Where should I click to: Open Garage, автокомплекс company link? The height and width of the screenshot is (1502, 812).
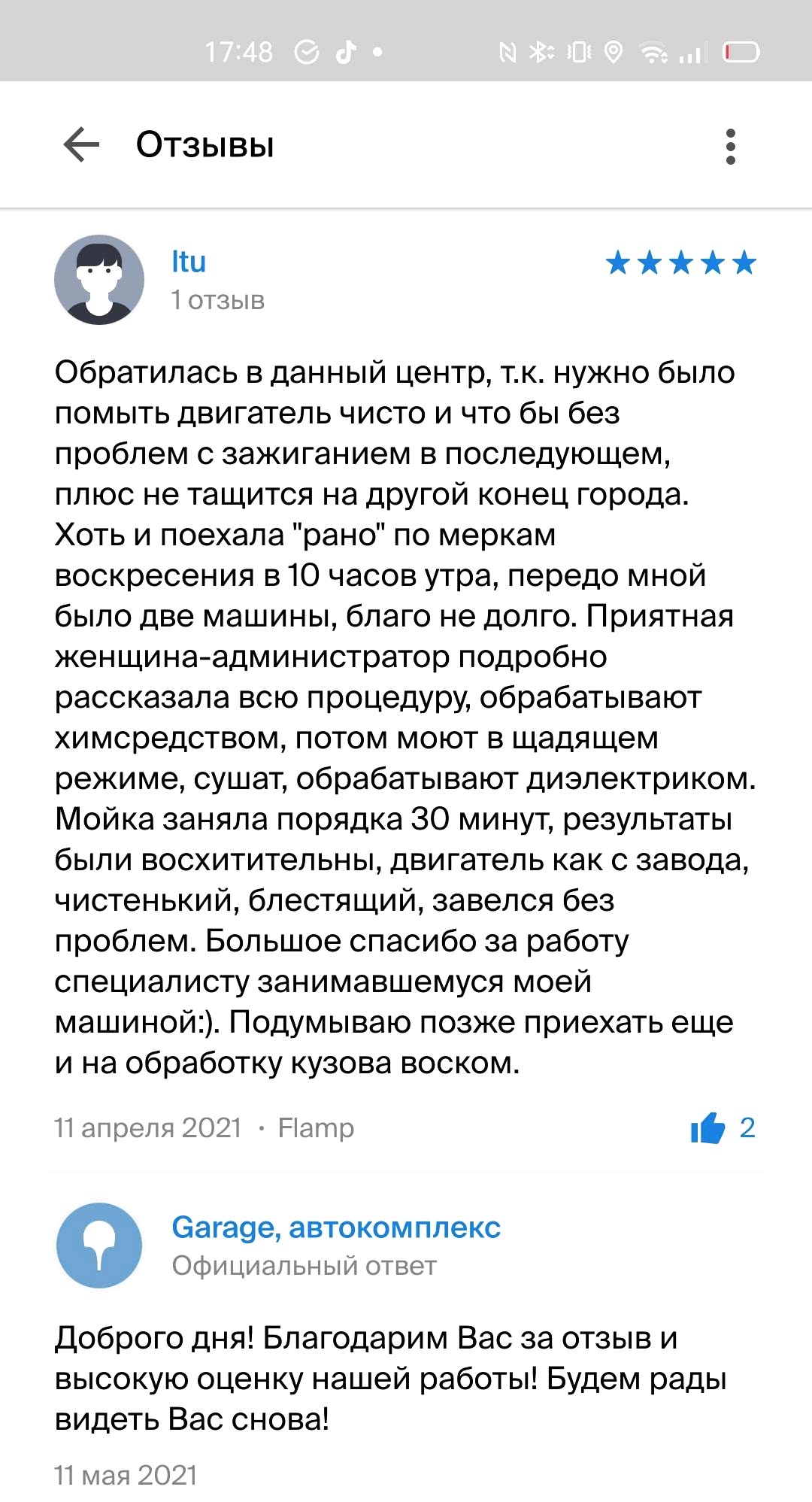(336, 1227)
